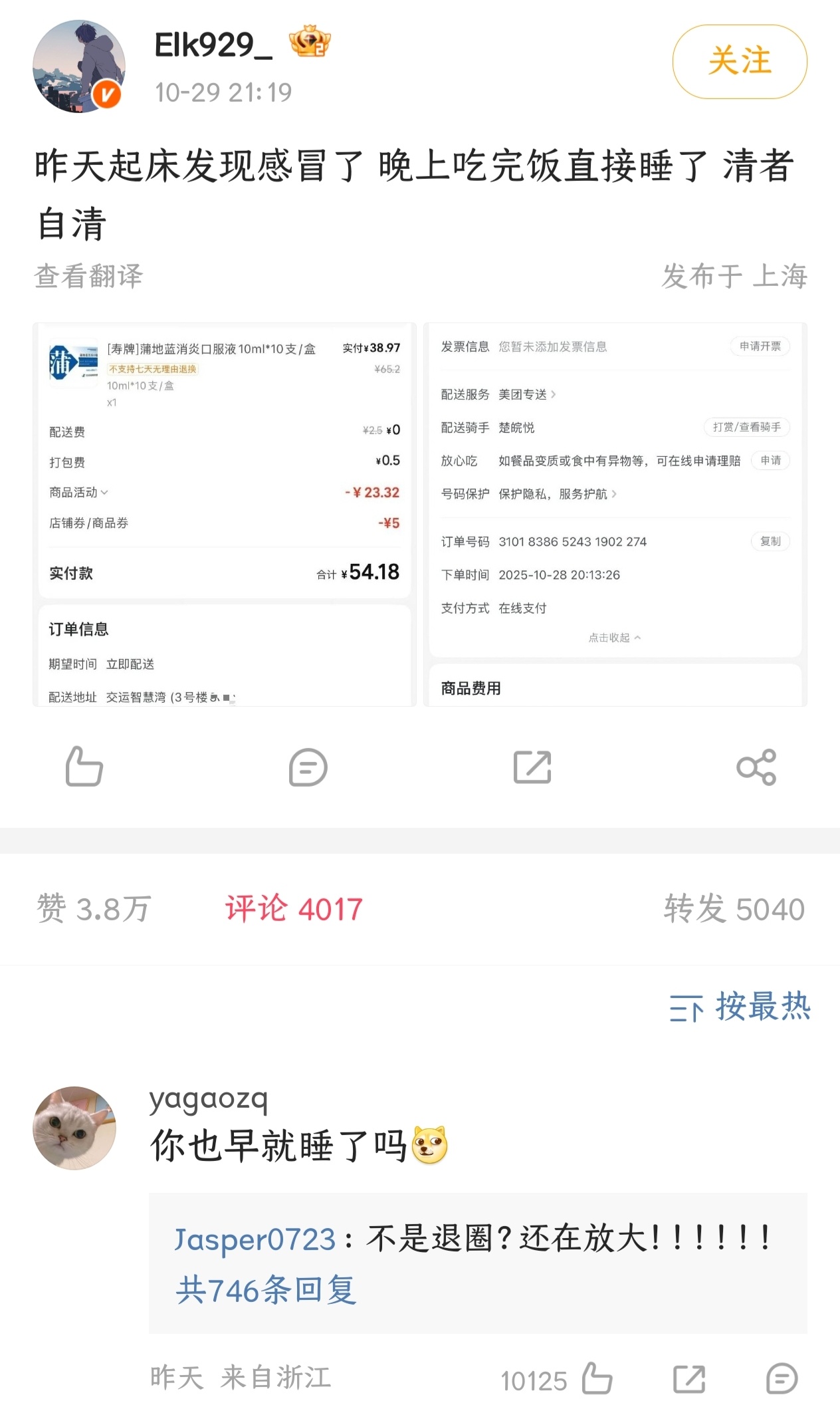This screenshot has width=840, height=1405.
Task: Repost Elk929_'s post
Action: click(x=532, y=767)
